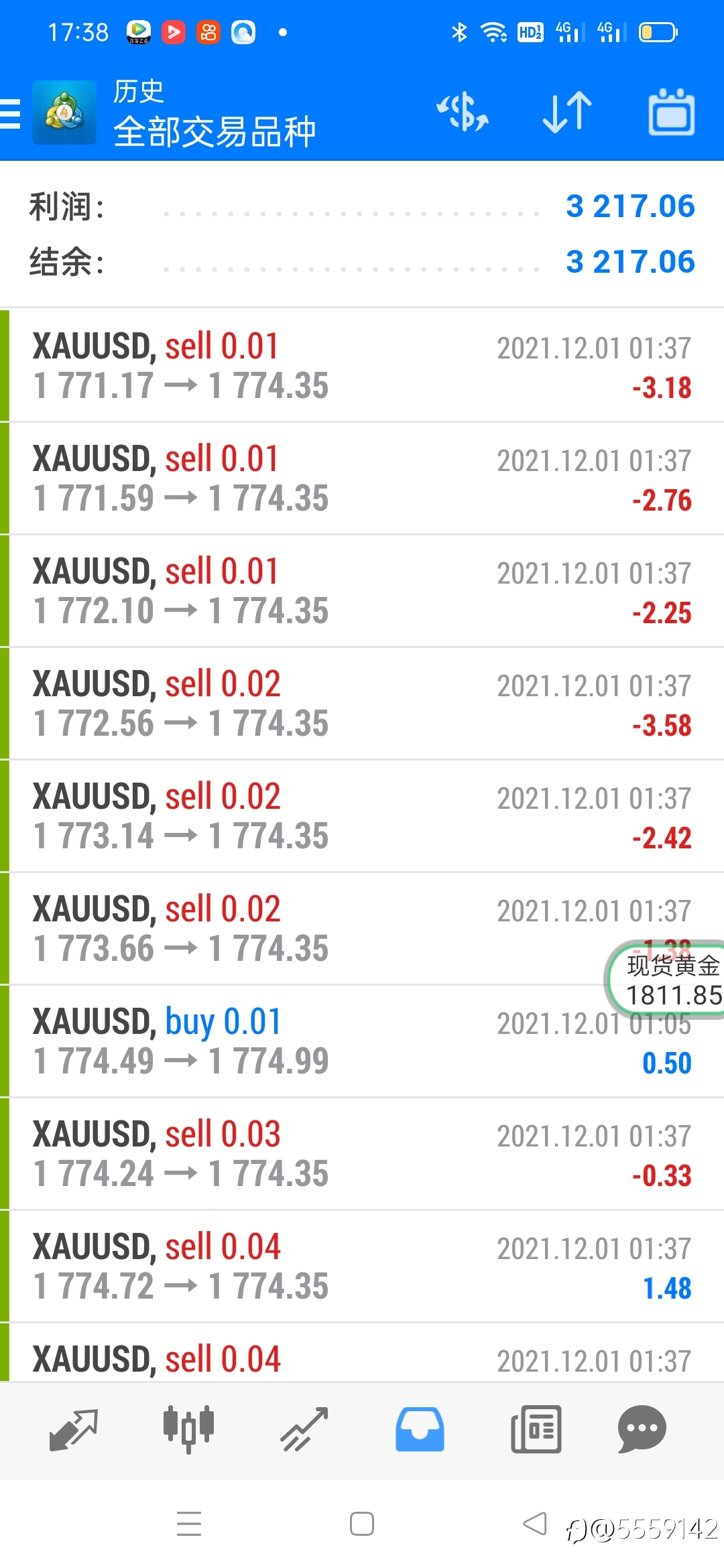The width and height of the screenshot is (724, 1568).
Task: Select the history inbox tab
Action: [x=420, y=1429]
